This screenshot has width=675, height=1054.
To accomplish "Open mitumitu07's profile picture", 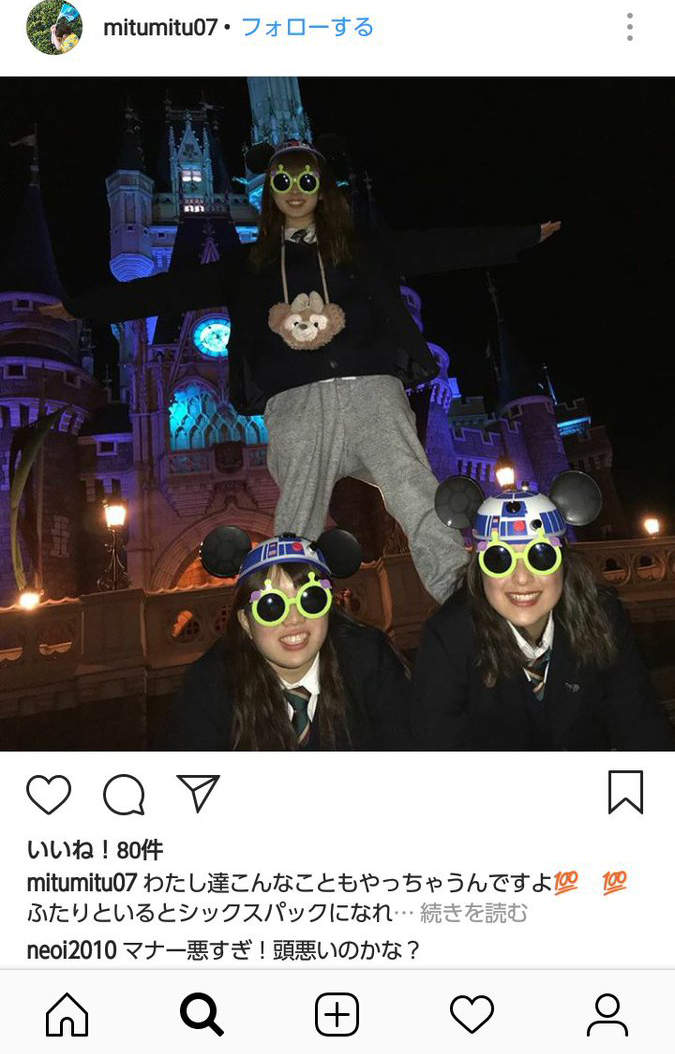I will pyautogui.click(x=54, y=27).
